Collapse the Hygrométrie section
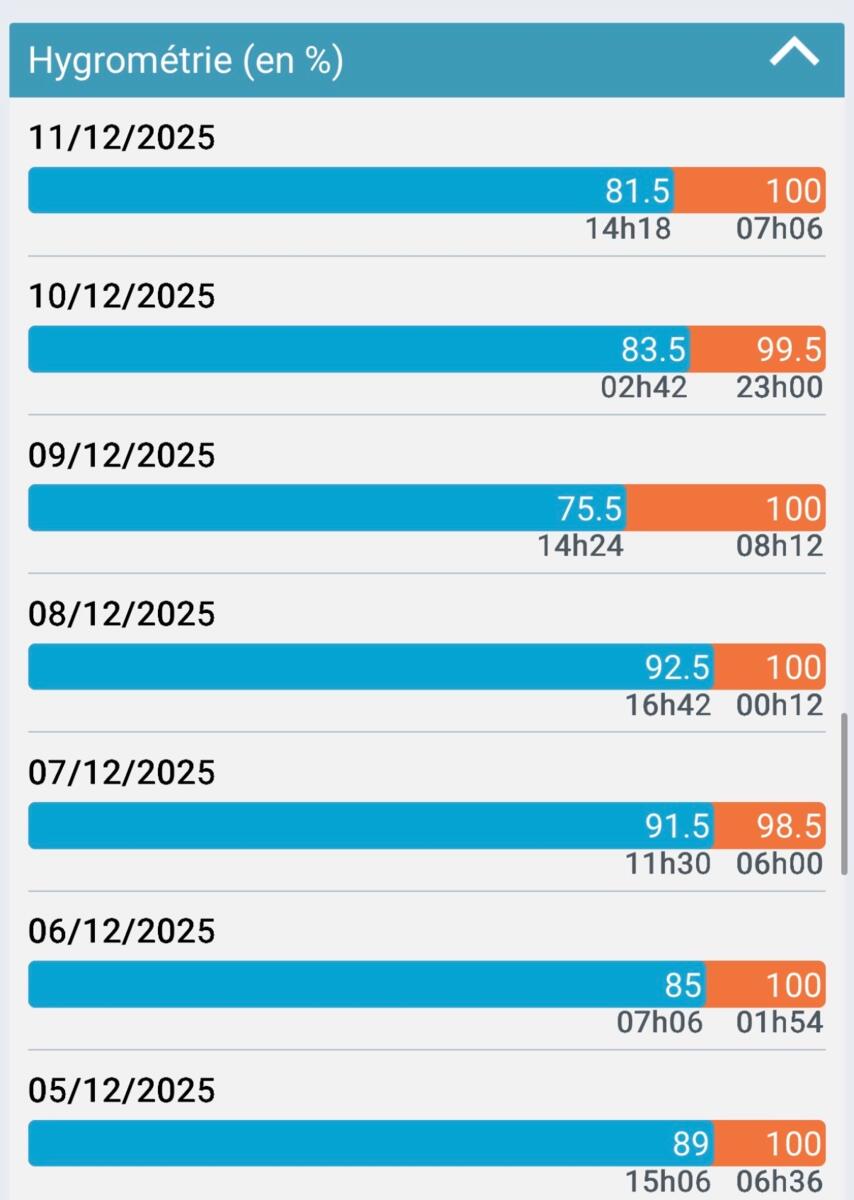 pyautogui.click(x=793, y=56)
